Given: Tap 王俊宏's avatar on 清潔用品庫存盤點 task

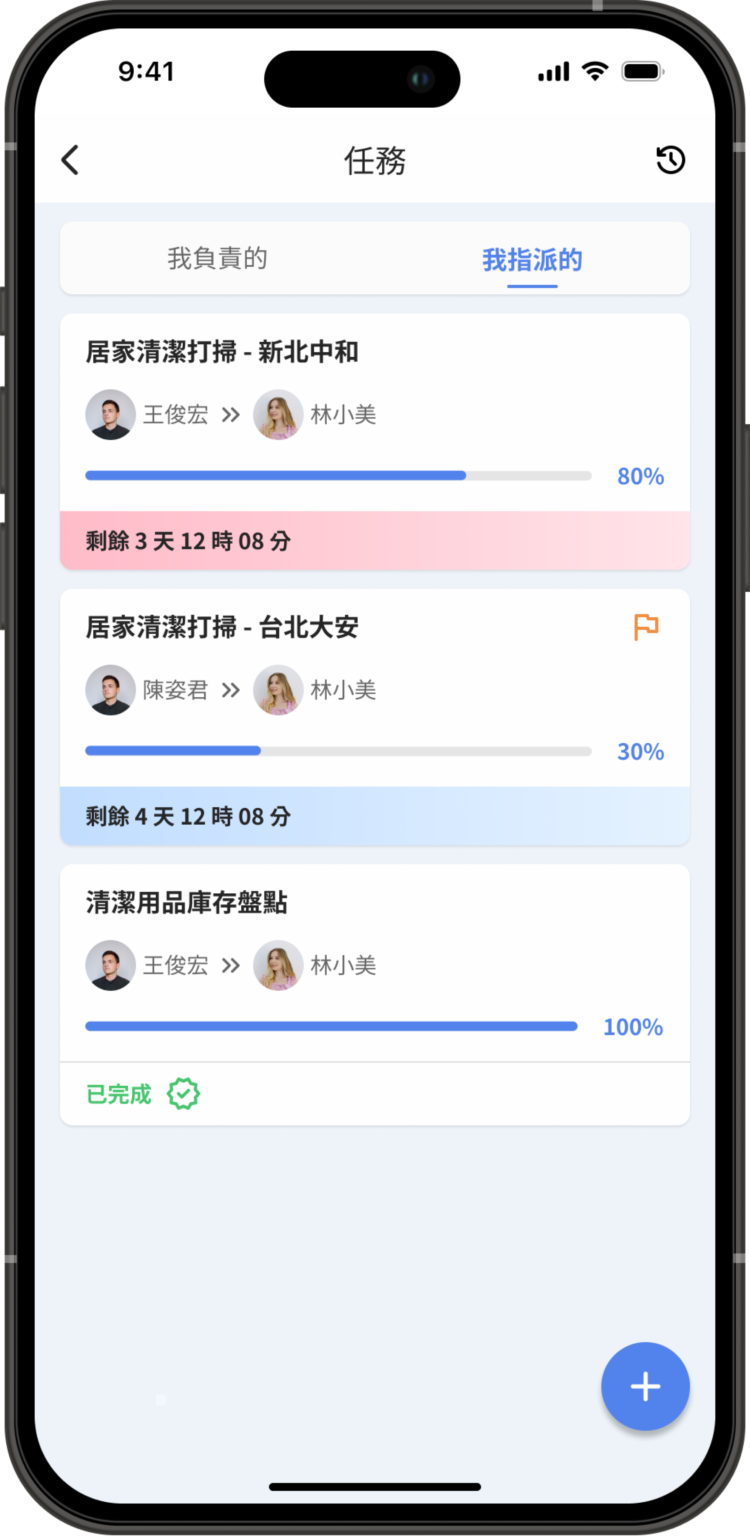Looking at the screenshot, I should tap(111, 965).
